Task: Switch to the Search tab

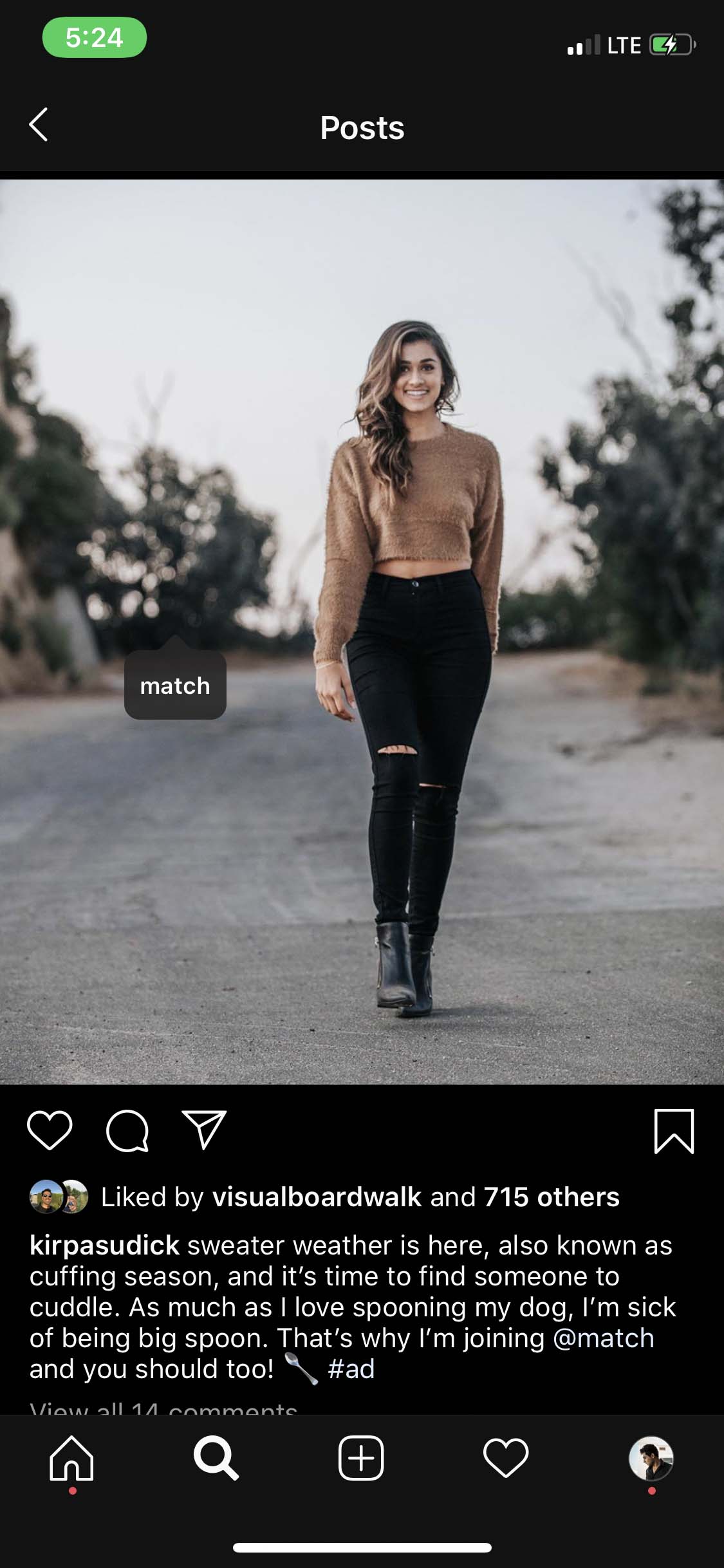Action: [216, 1458]
